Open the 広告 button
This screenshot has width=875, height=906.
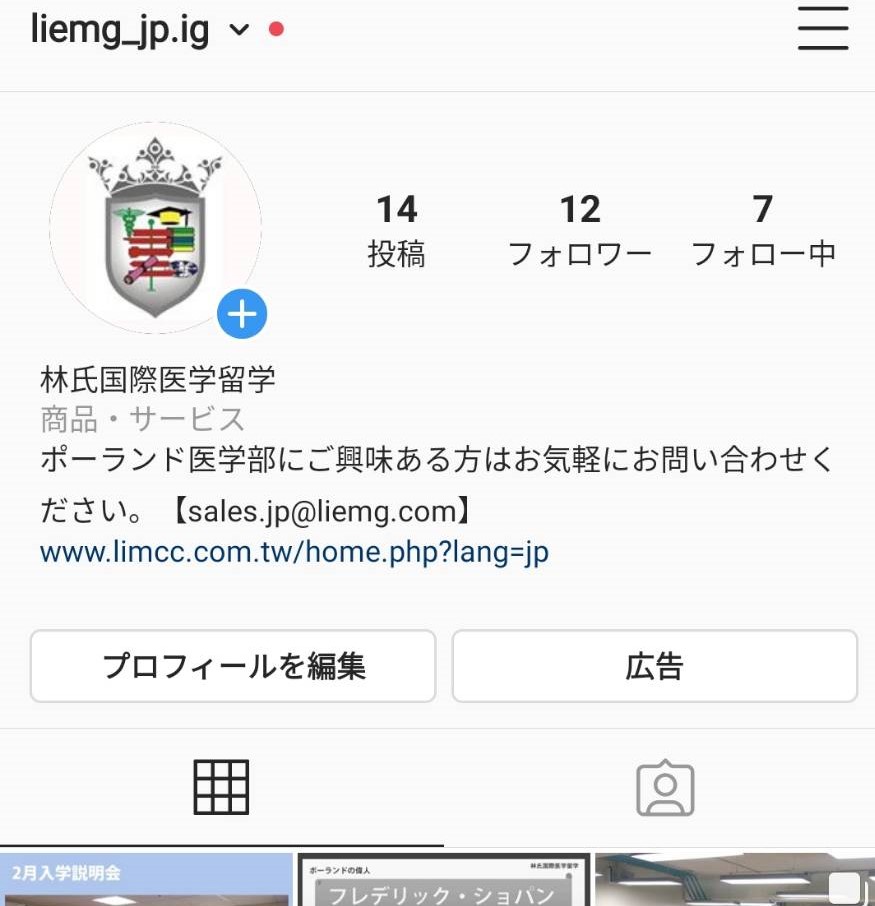coord(655,666)
